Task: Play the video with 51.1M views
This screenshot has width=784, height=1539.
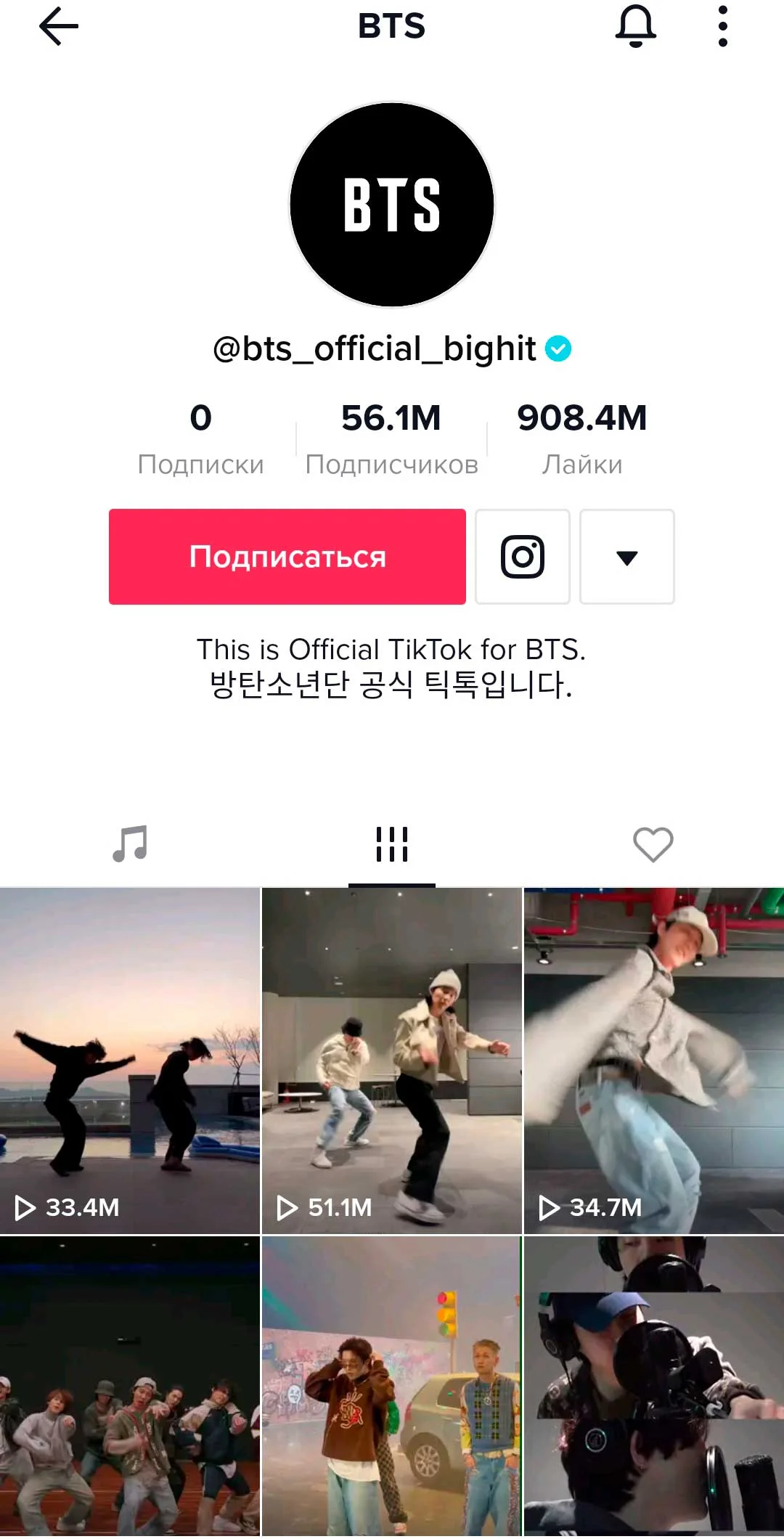Action: [391, 1060]
